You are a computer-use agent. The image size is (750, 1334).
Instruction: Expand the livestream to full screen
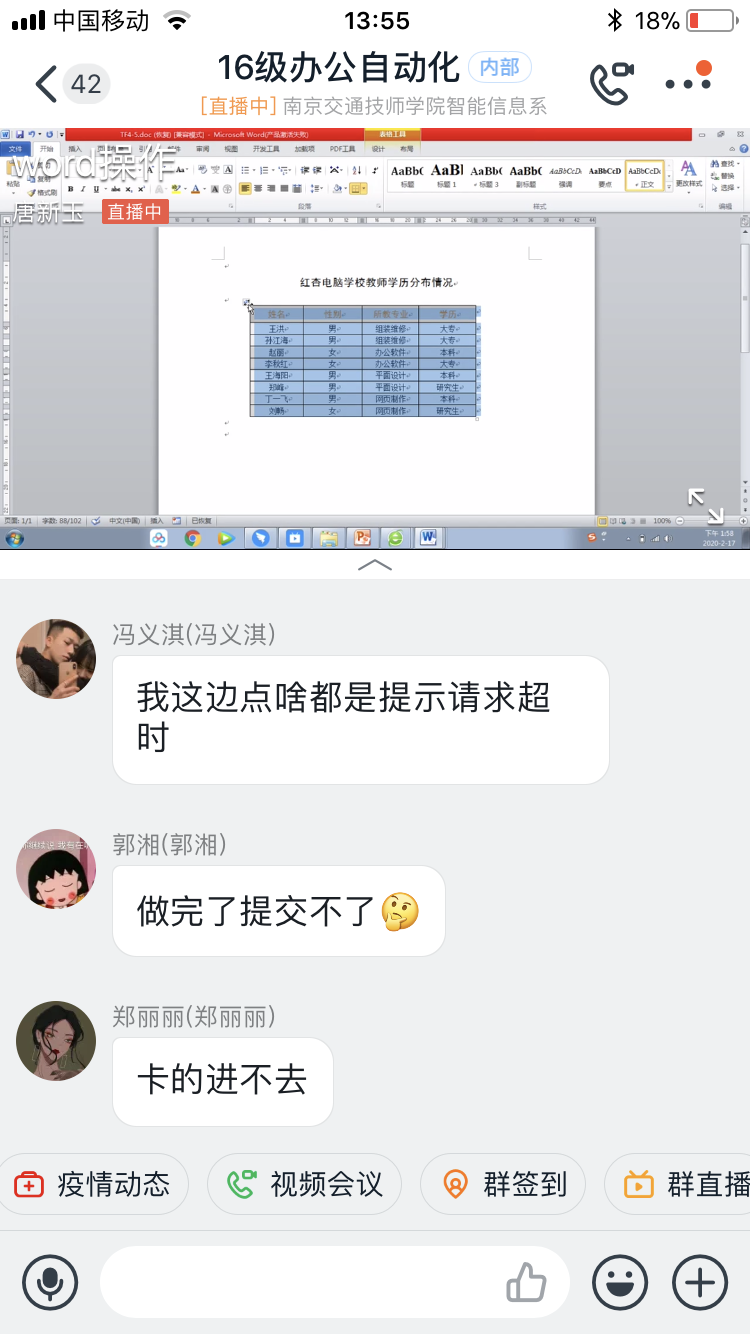[705, 506]
